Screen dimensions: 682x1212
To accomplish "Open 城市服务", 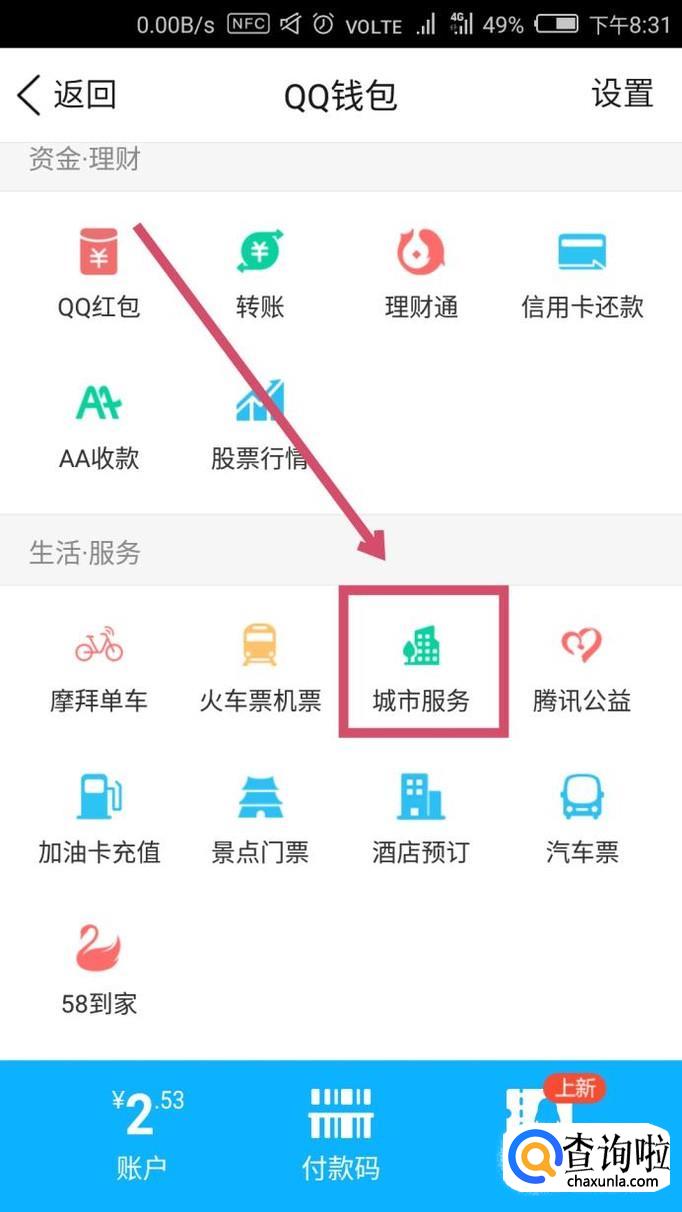I will tap(421, 666).
